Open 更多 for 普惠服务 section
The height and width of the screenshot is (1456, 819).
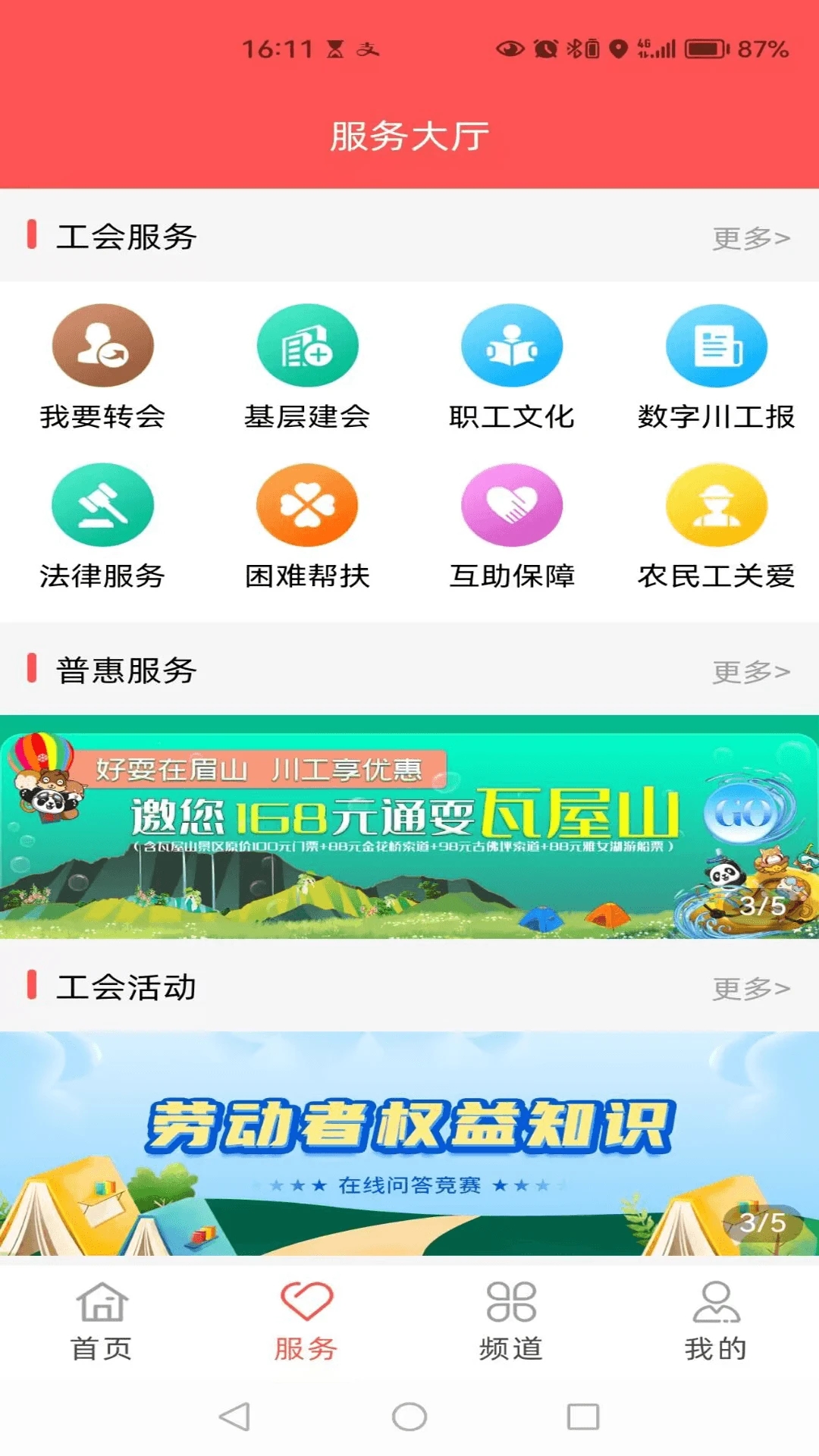click(749, 671)
